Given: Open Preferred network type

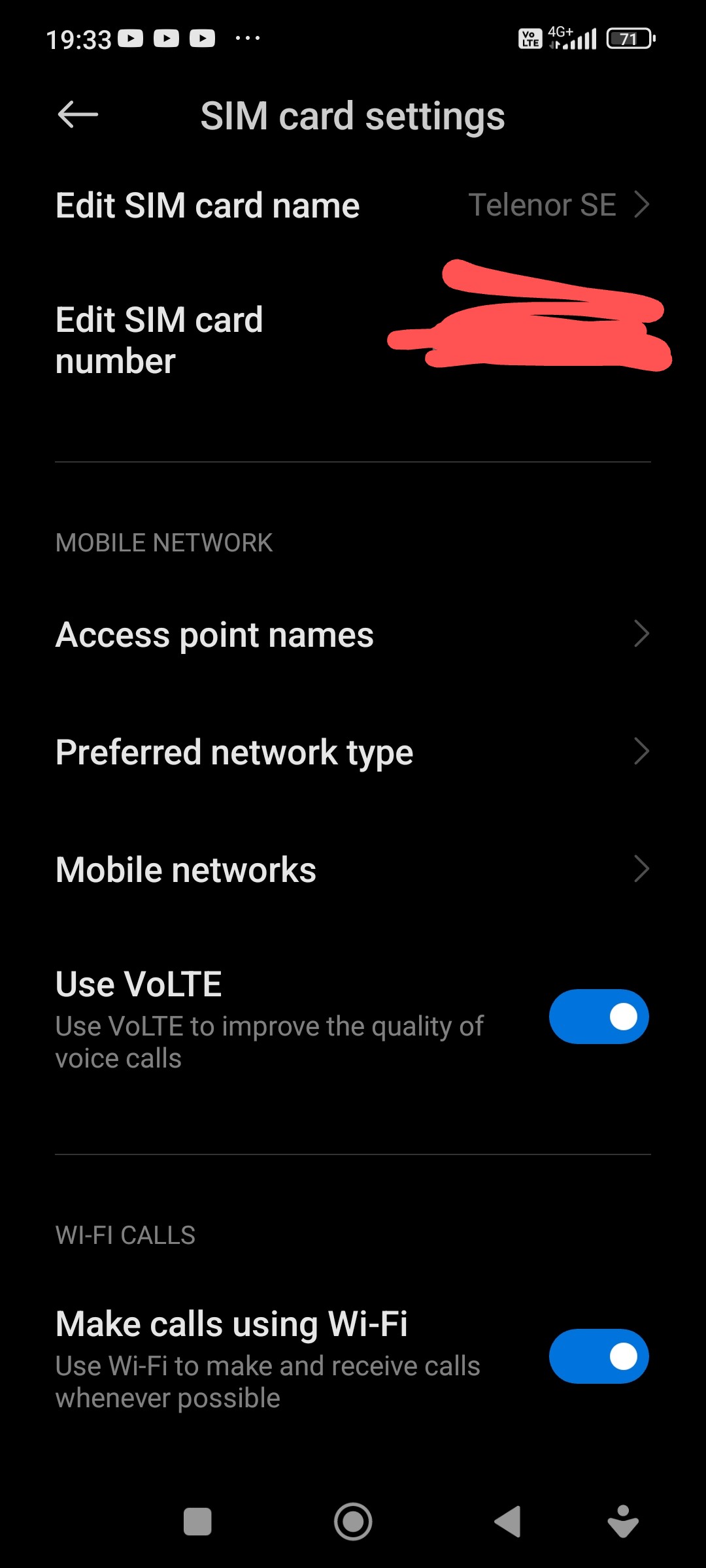Looking at the screenshot, I should point(353,752).
